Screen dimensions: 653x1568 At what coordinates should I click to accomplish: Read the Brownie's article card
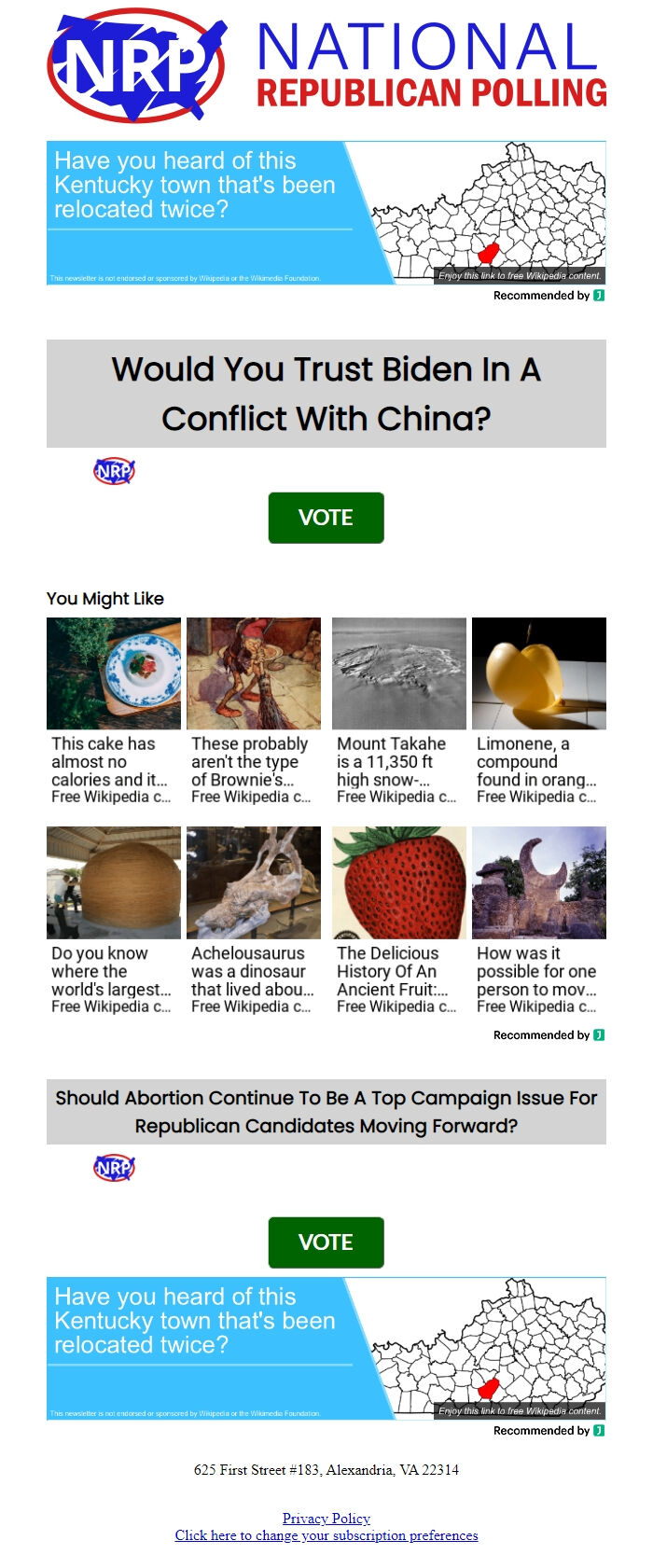click(253, 709)
